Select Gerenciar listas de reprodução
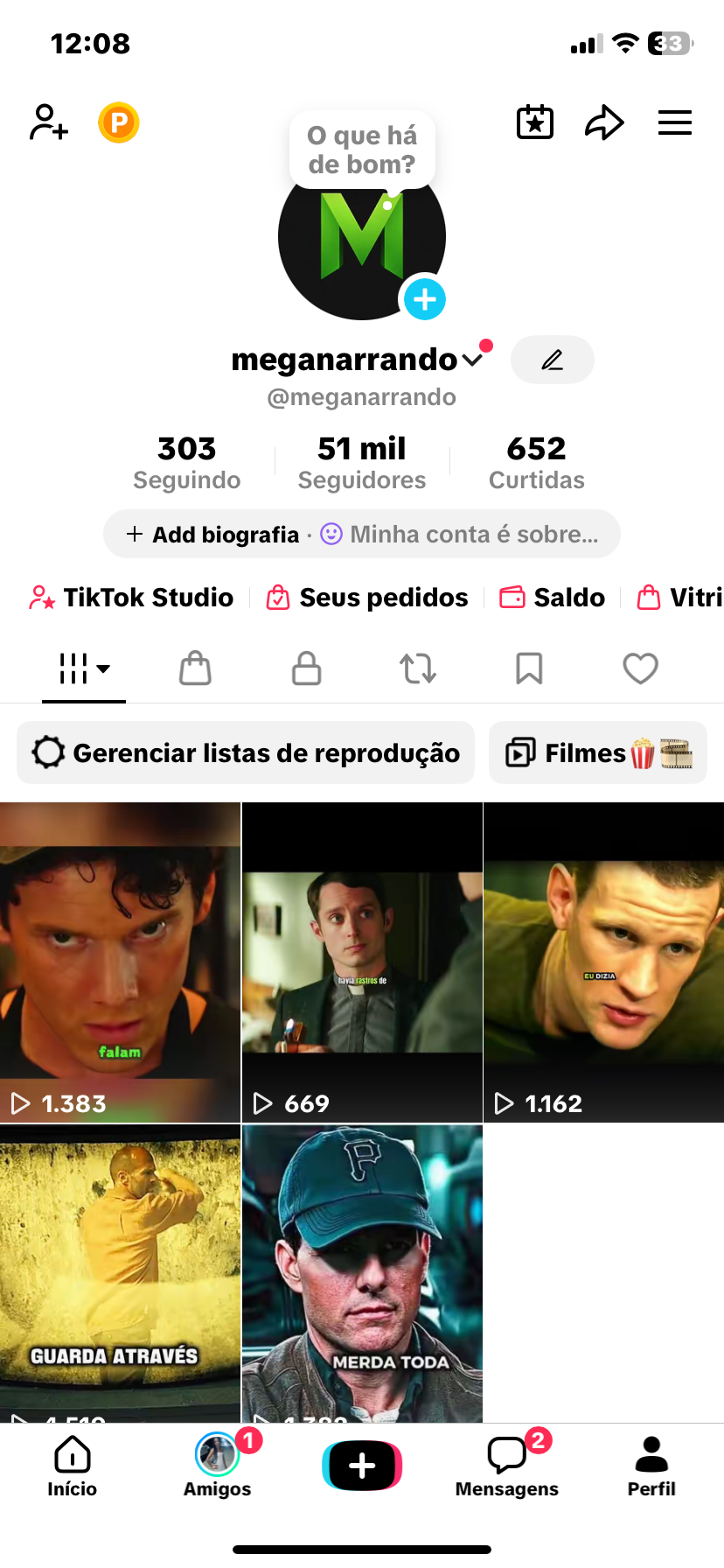The image size is (724, 1568). click(246, 752)
